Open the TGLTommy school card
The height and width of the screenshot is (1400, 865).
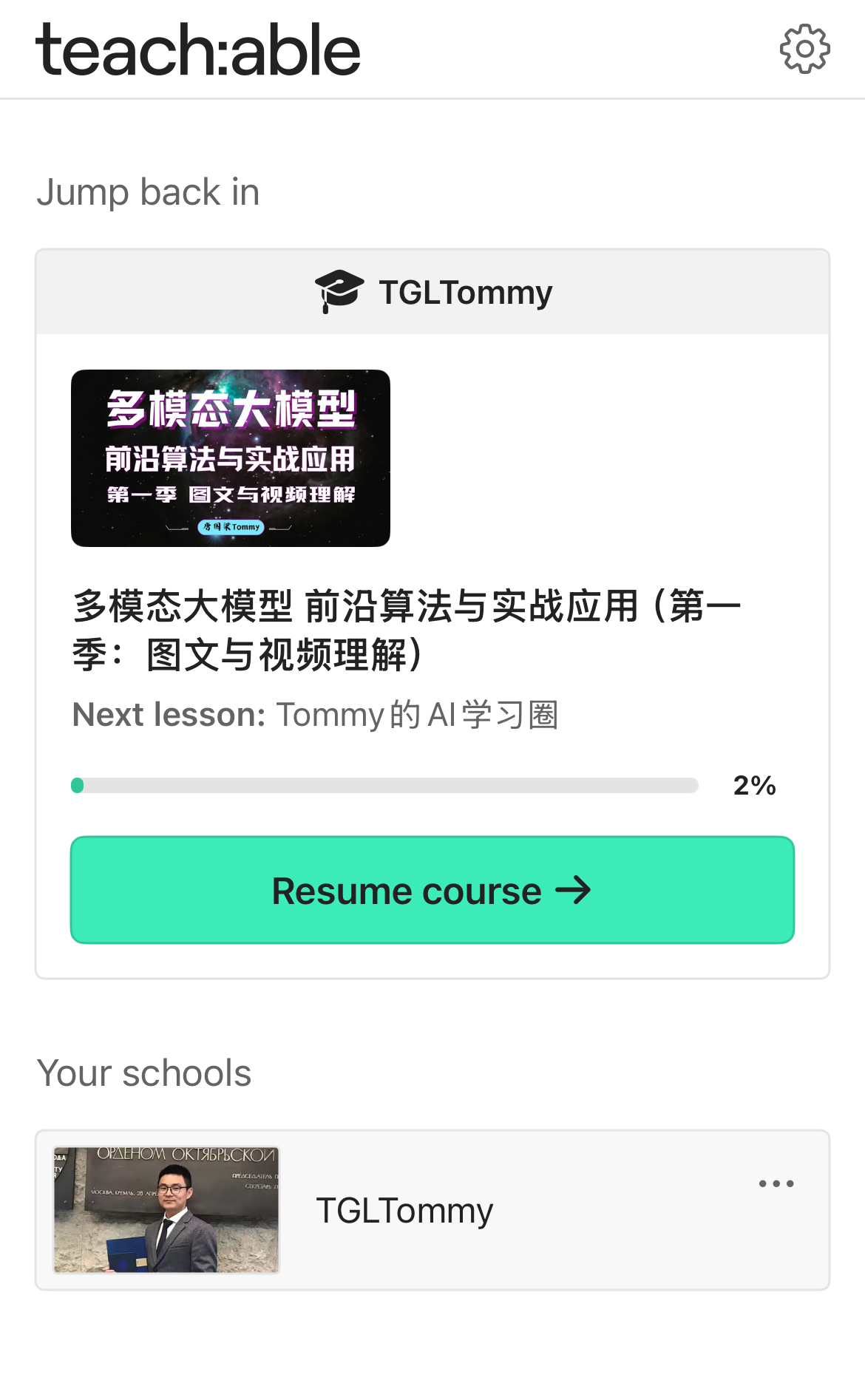(x=432, y=1210)
